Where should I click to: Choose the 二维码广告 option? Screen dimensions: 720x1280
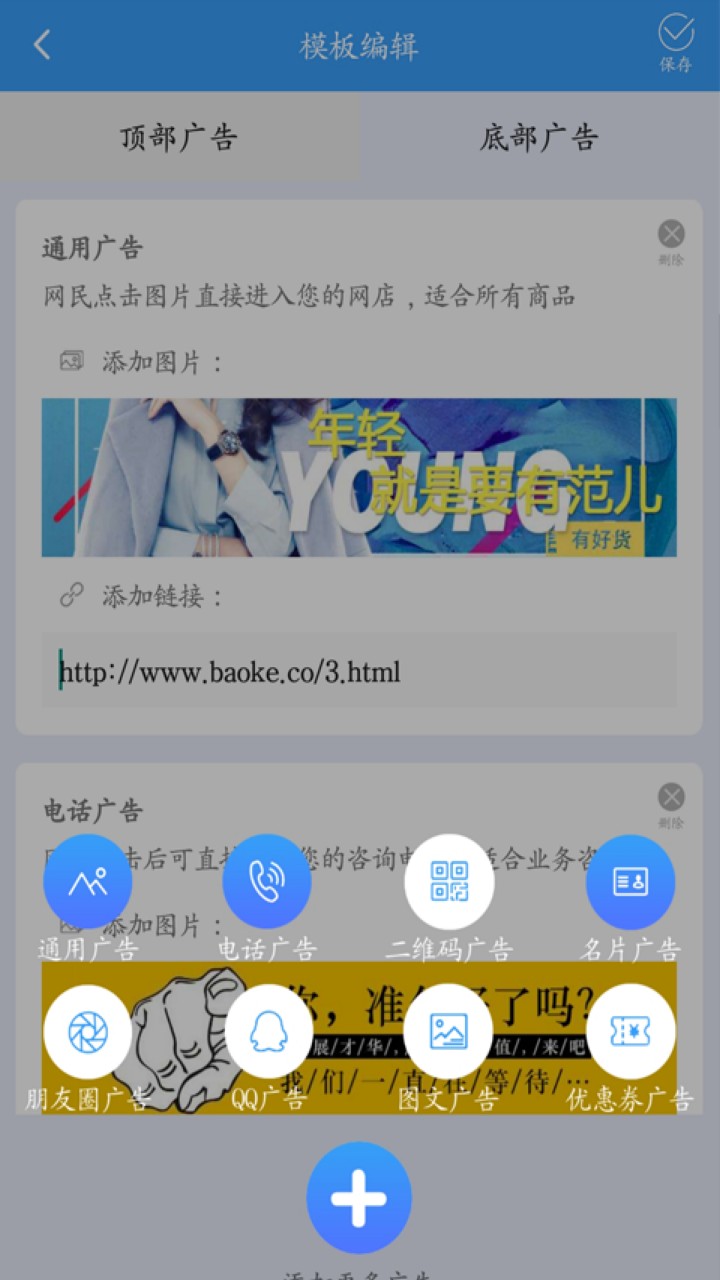[449, 881]
